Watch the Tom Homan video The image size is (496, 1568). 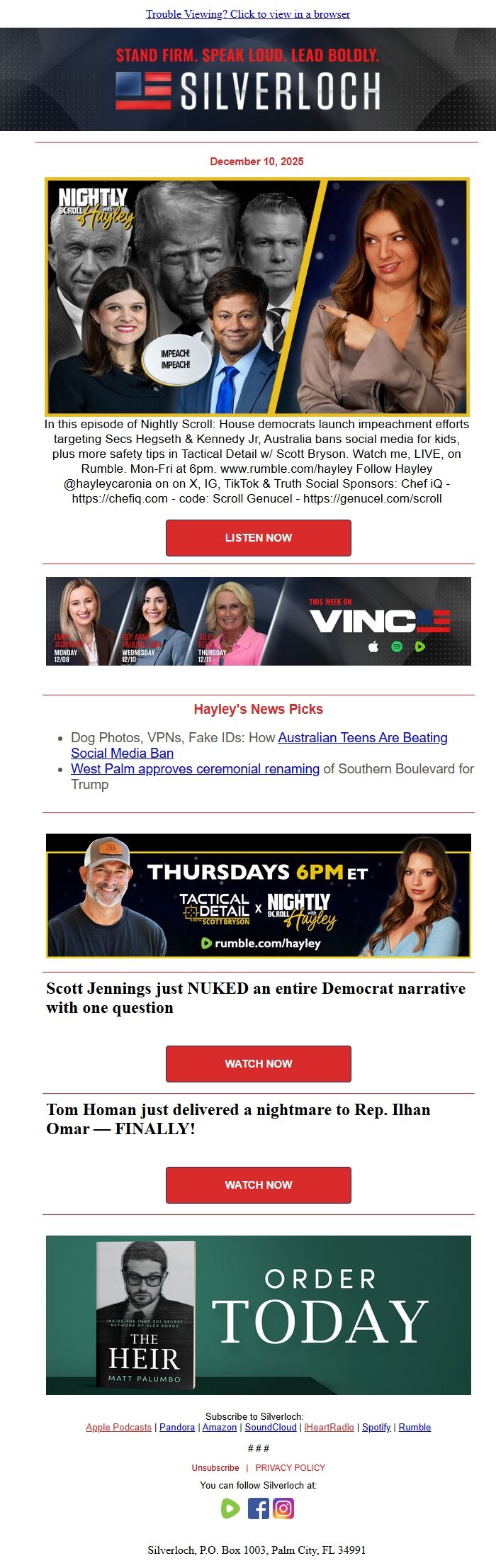point(258,1185)
